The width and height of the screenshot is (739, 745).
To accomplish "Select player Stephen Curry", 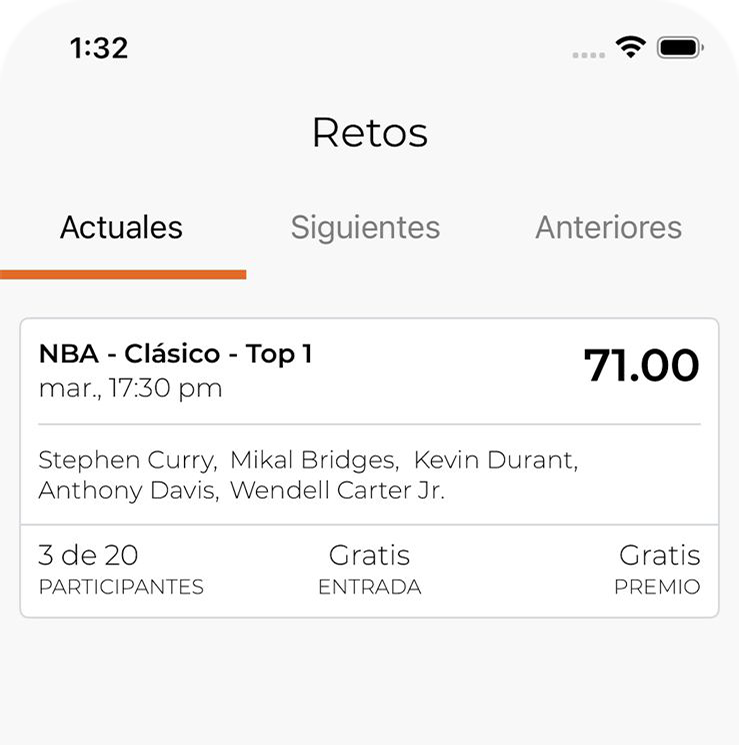I will click(x=128, y=460).
